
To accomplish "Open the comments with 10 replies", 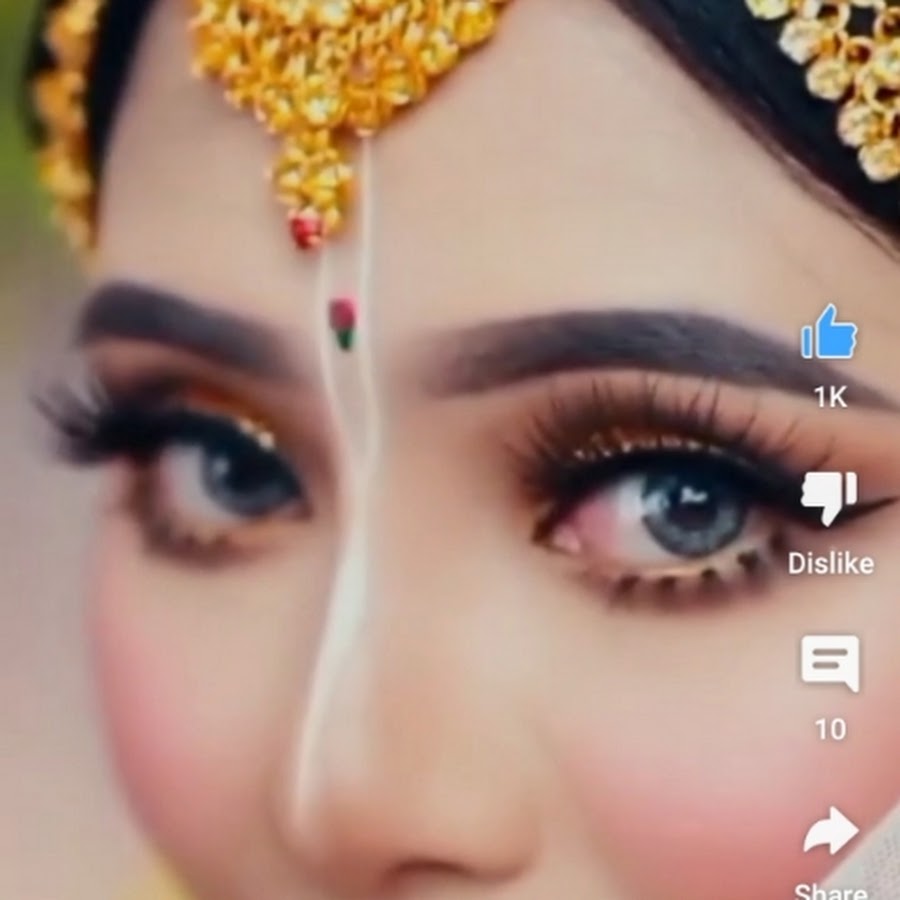I will pos(830,663).
